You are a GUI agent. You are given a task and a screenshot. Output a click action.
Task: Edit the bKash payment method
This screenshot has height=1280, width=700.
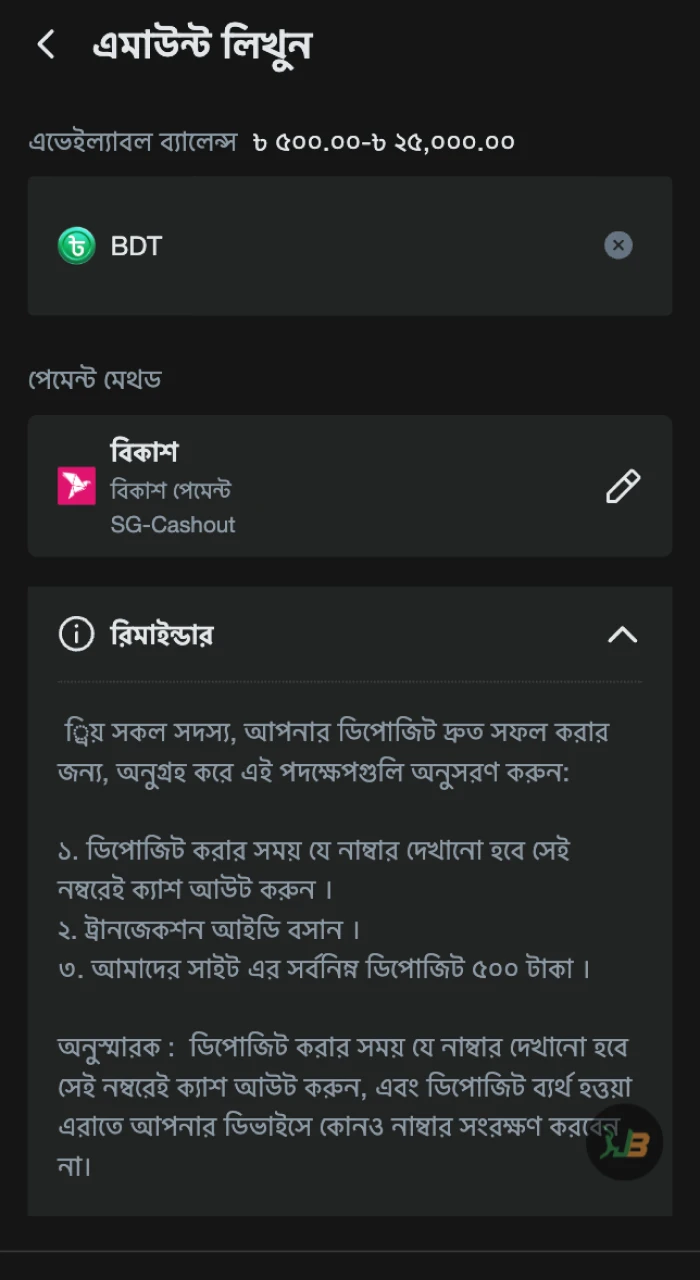[622, 487]
